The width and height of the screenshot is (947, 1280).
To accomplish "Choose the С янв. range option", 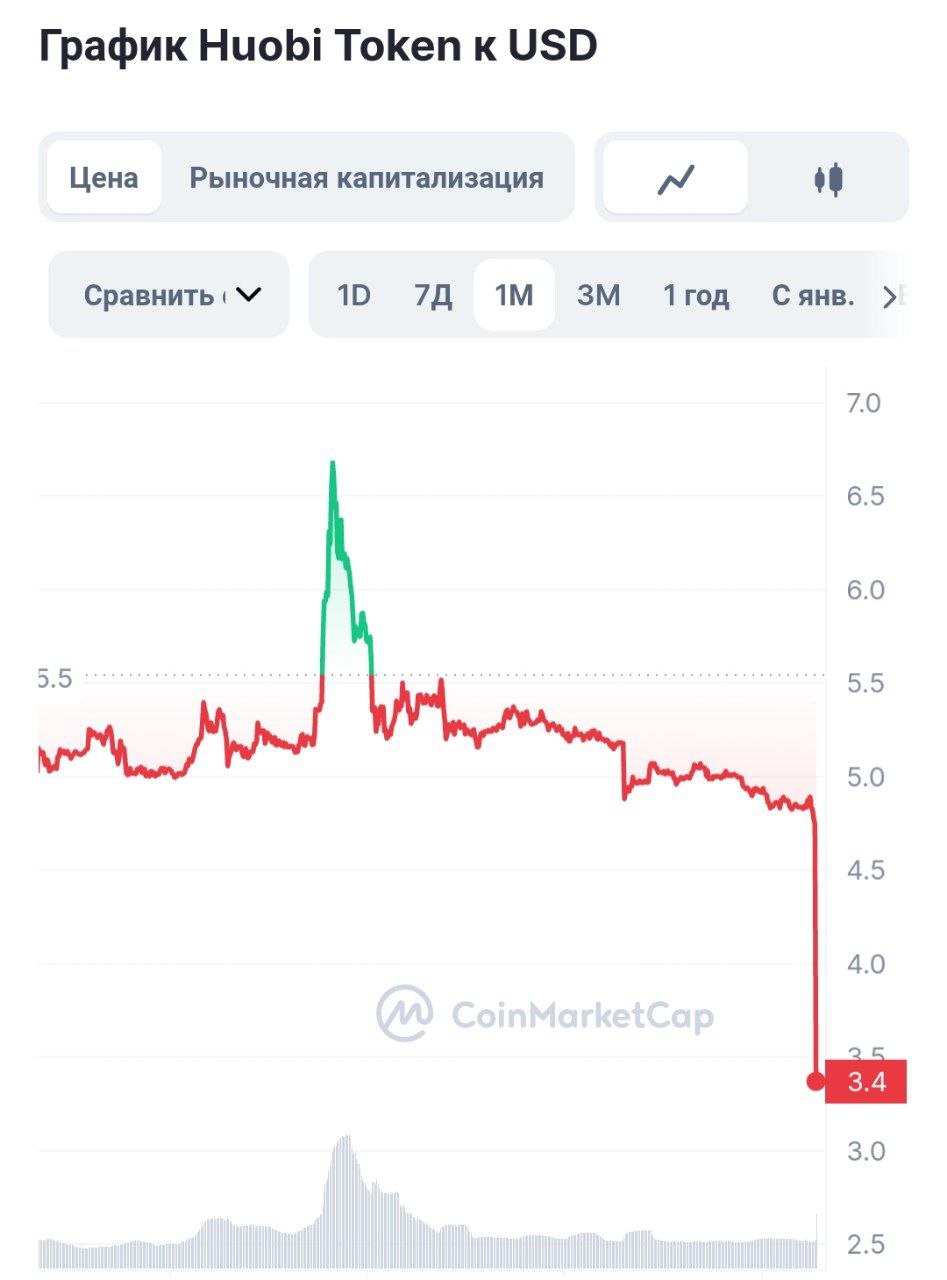I will pos(812,294).
